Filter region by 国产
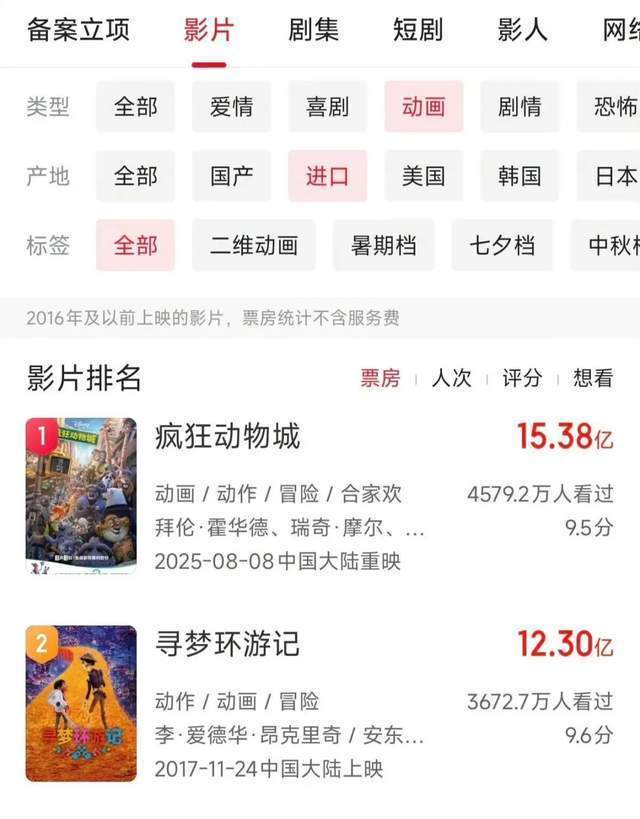Screen dimensions: 640x819 [231, 176]
